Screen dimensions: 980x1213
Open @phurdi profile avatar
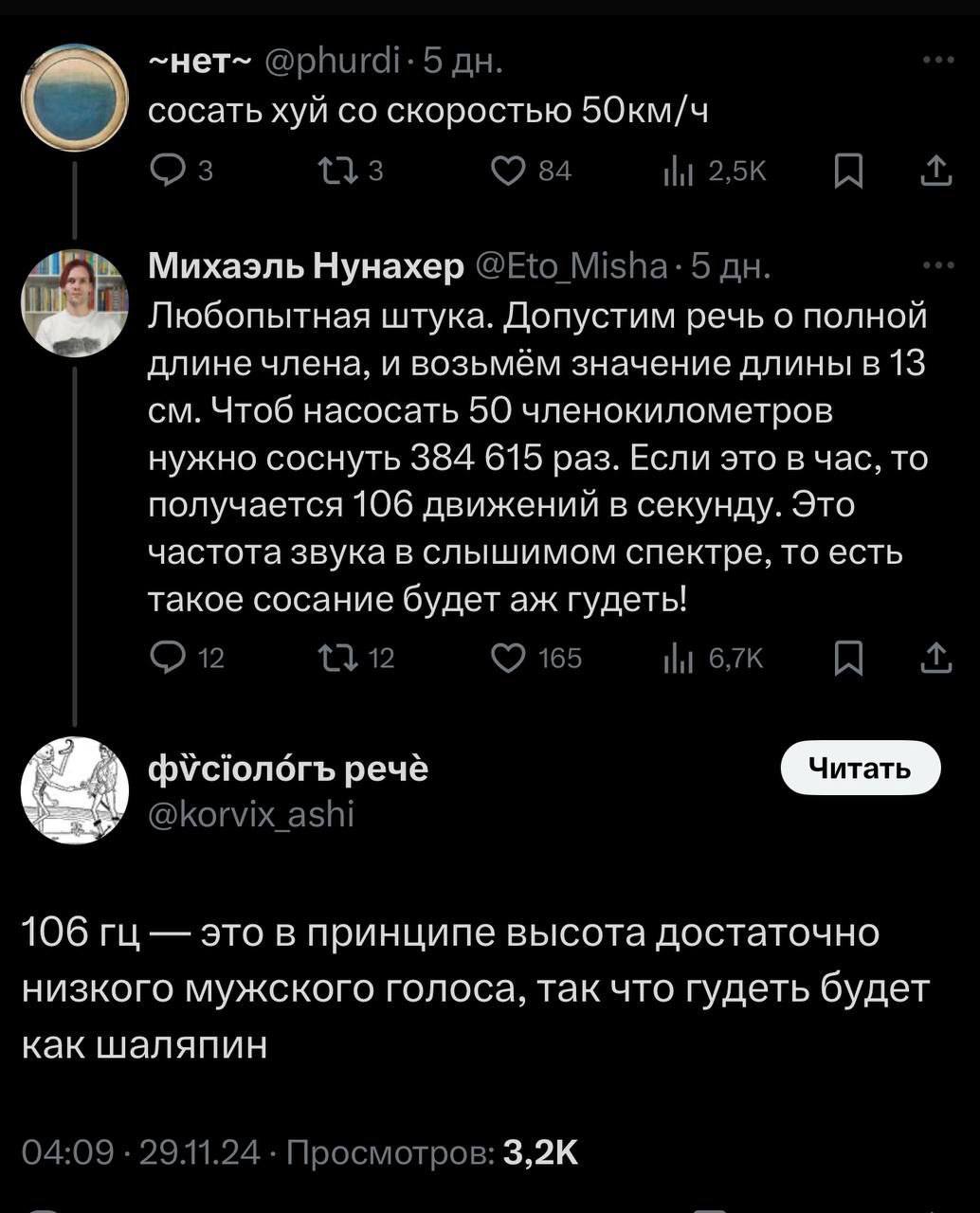click(x=75, y=96)
